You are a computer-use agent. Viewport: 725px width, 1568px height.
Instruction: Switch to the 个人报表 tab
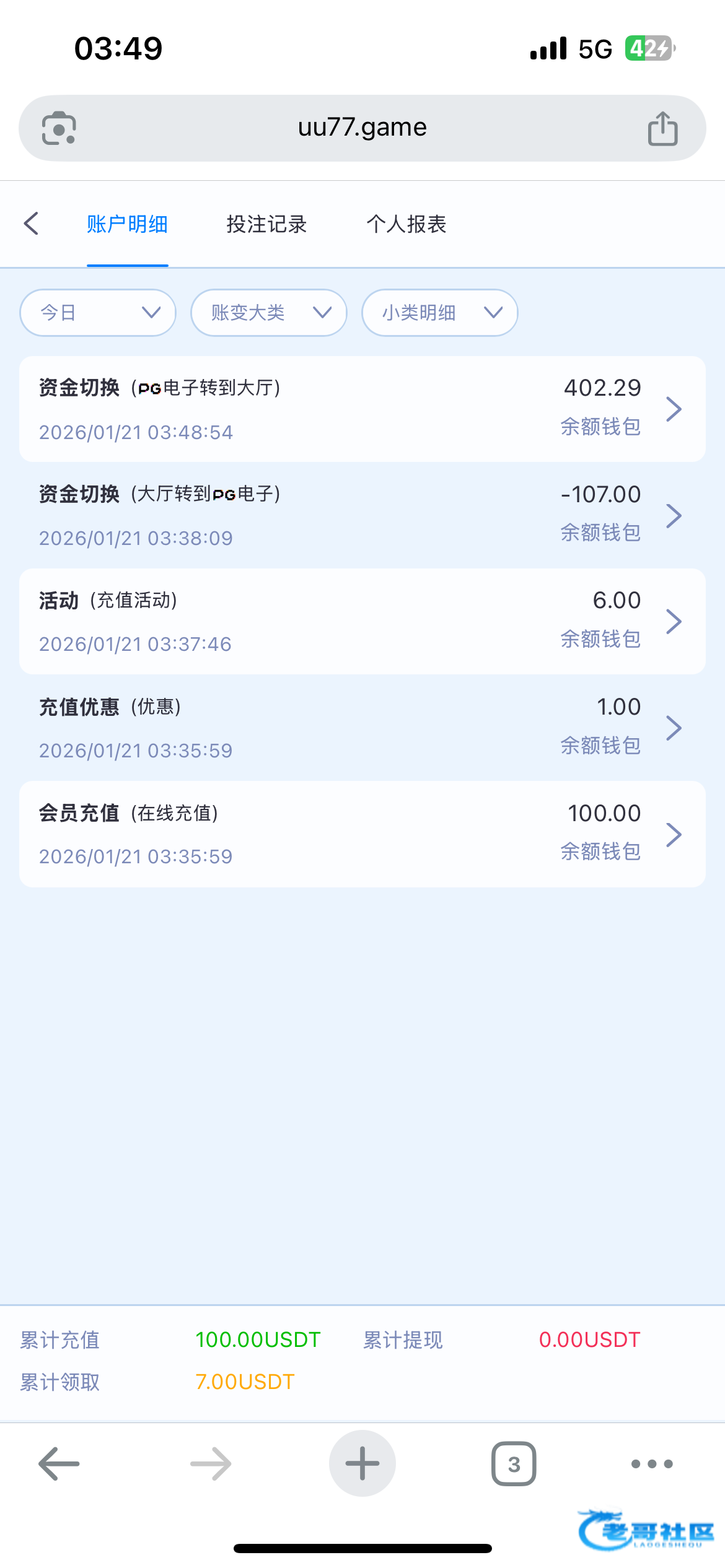[406, 224]
